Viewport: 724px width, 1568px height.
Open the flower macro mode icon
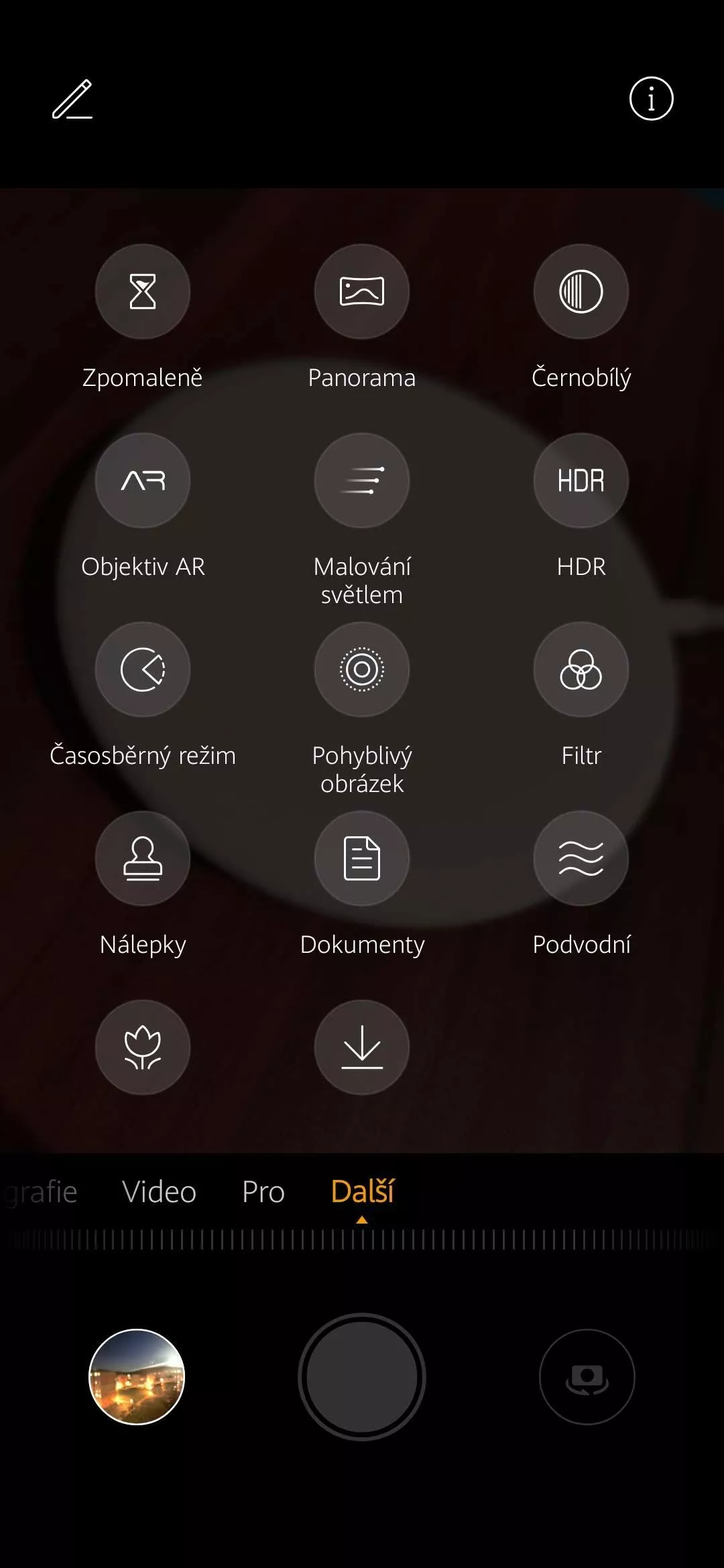click(x=143, y=1047)
